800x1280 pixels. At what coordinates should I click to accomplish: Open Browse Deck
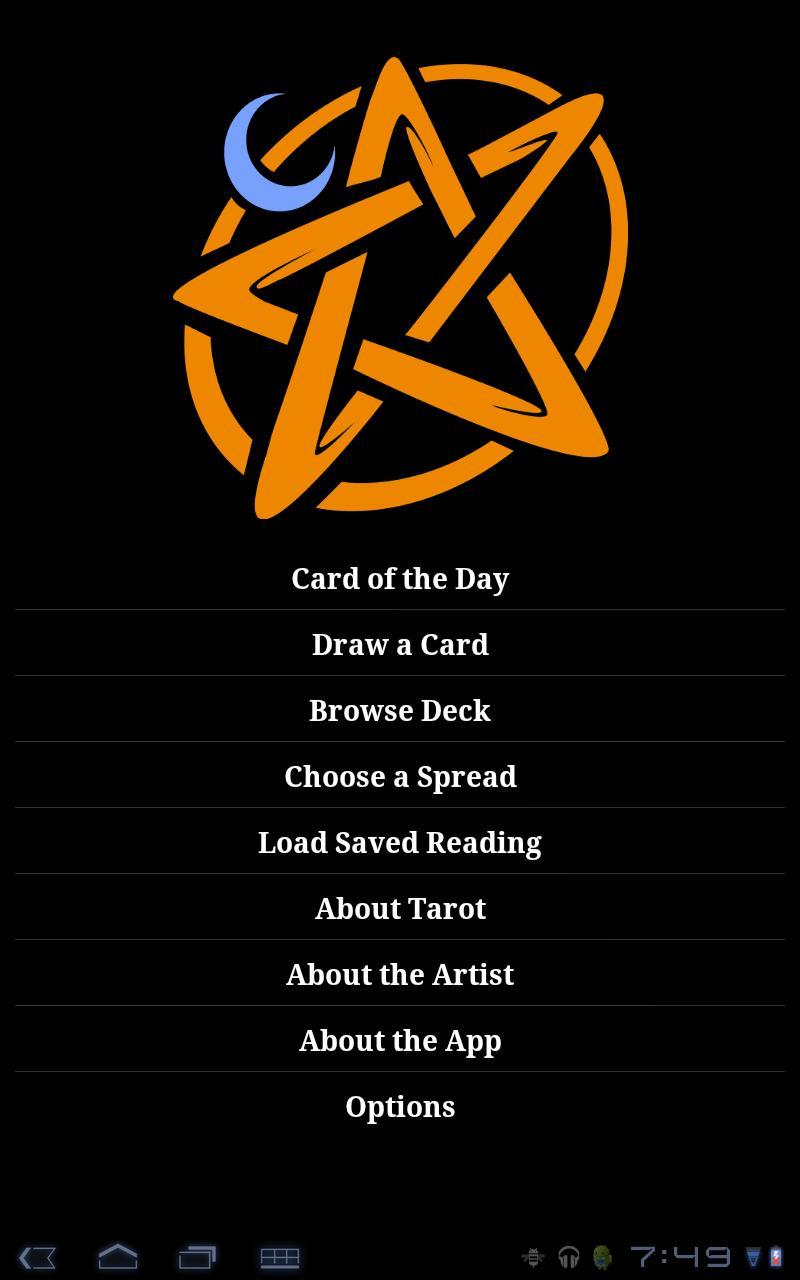pyautogui.click(x=400, y=710)
